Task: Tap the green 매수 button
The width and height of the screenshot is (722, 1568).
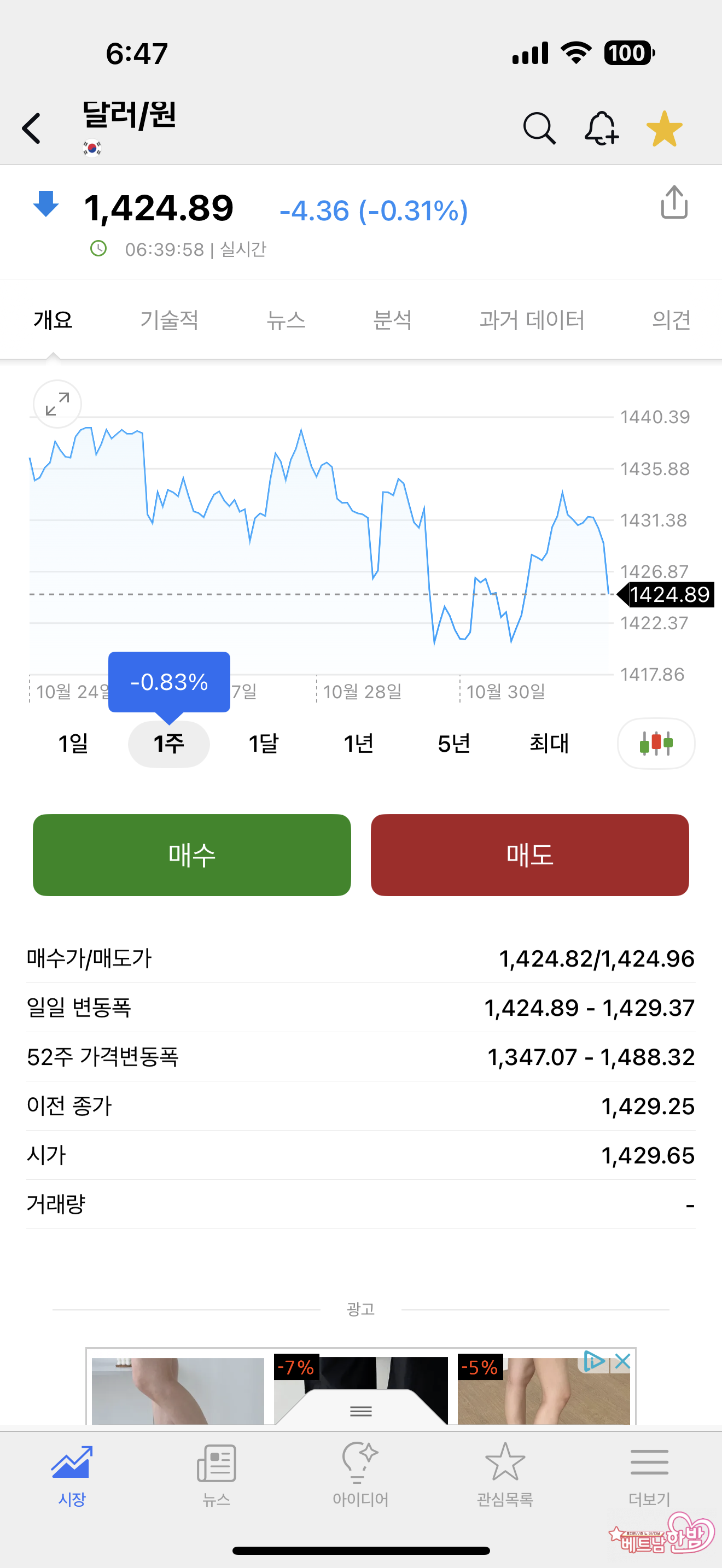Action: [192, 855]
